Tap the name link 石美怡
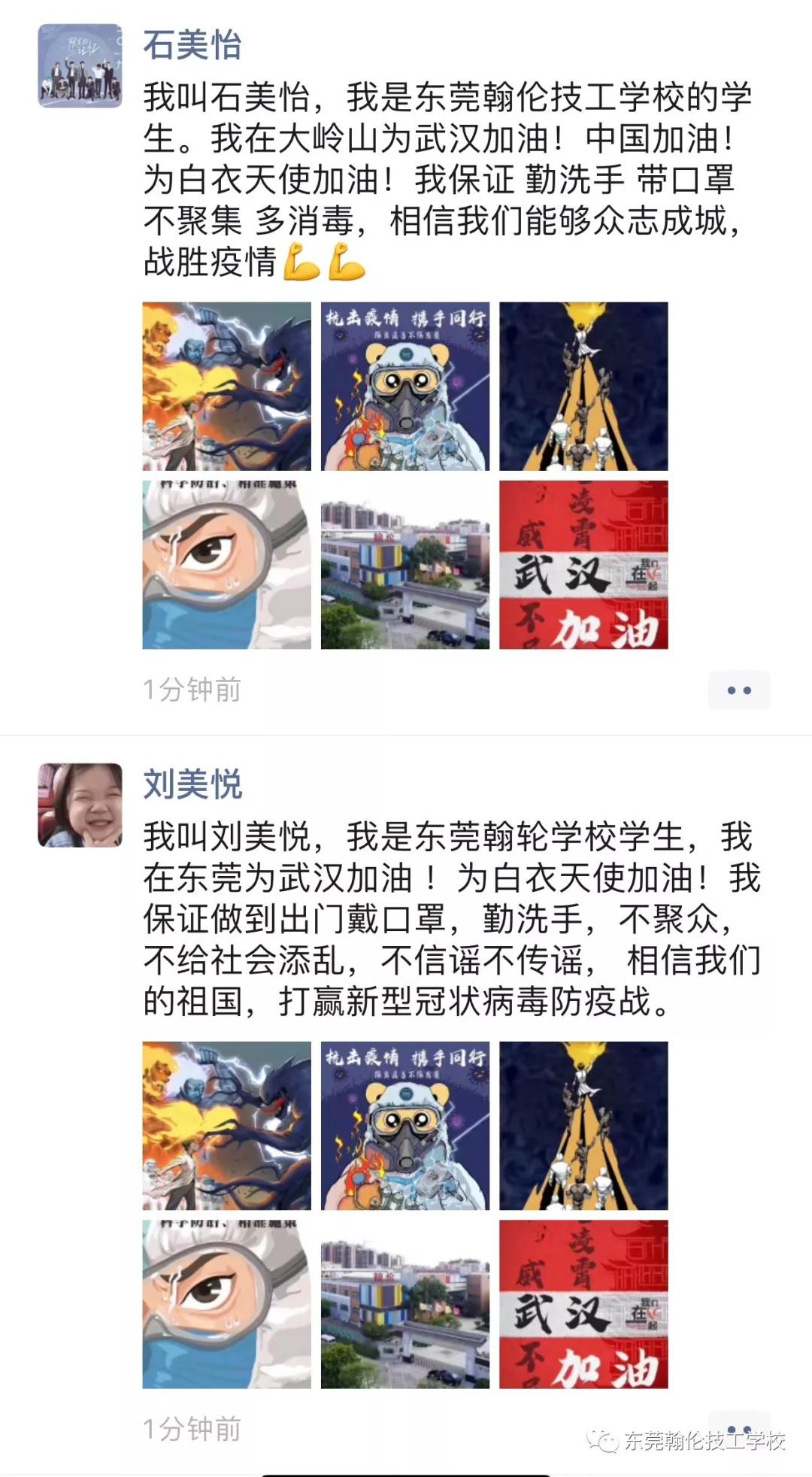The width and height of the screenshot is (812, 1477). (192, 45)
